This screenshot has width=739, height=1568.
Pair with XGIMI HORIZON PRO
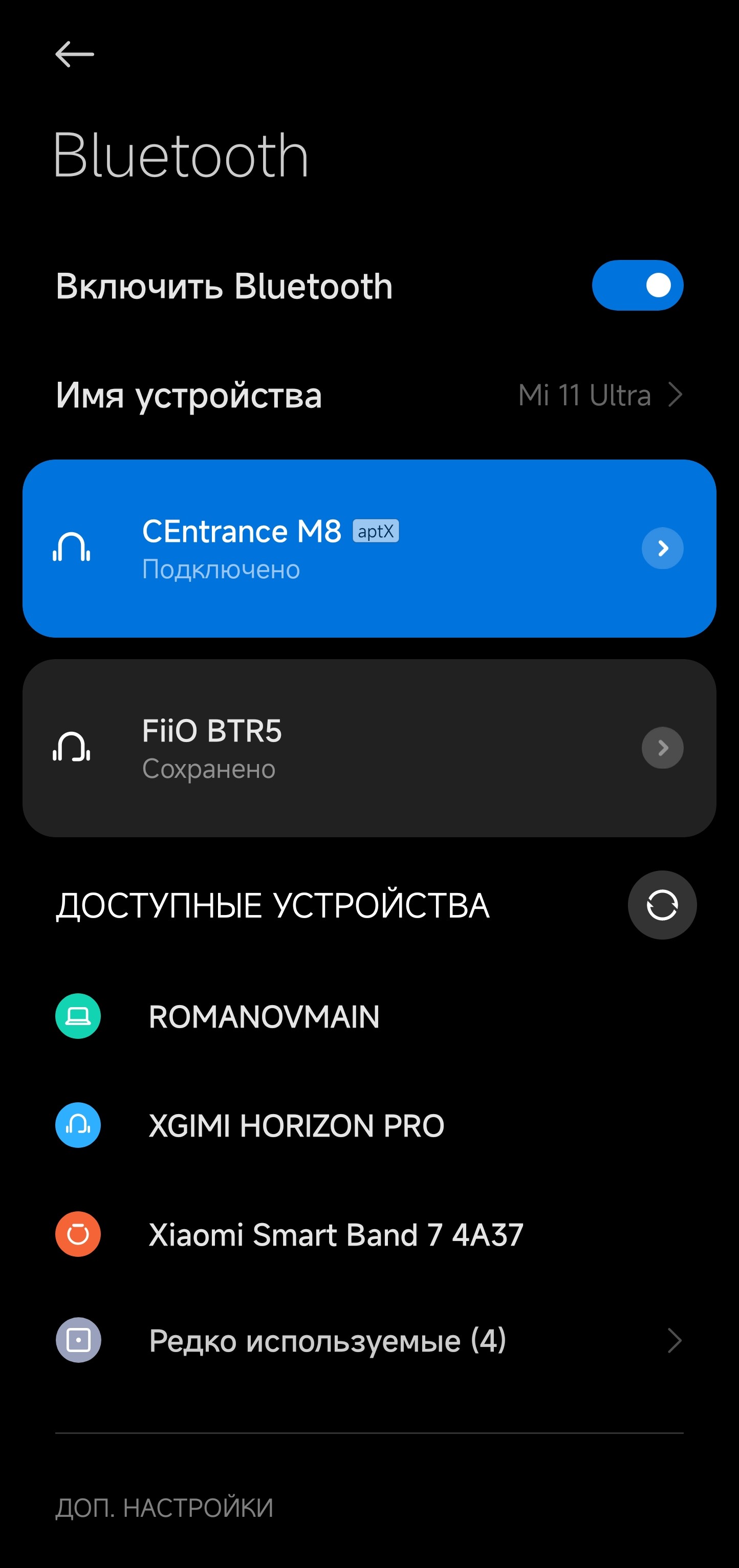tap(296, 1125)
